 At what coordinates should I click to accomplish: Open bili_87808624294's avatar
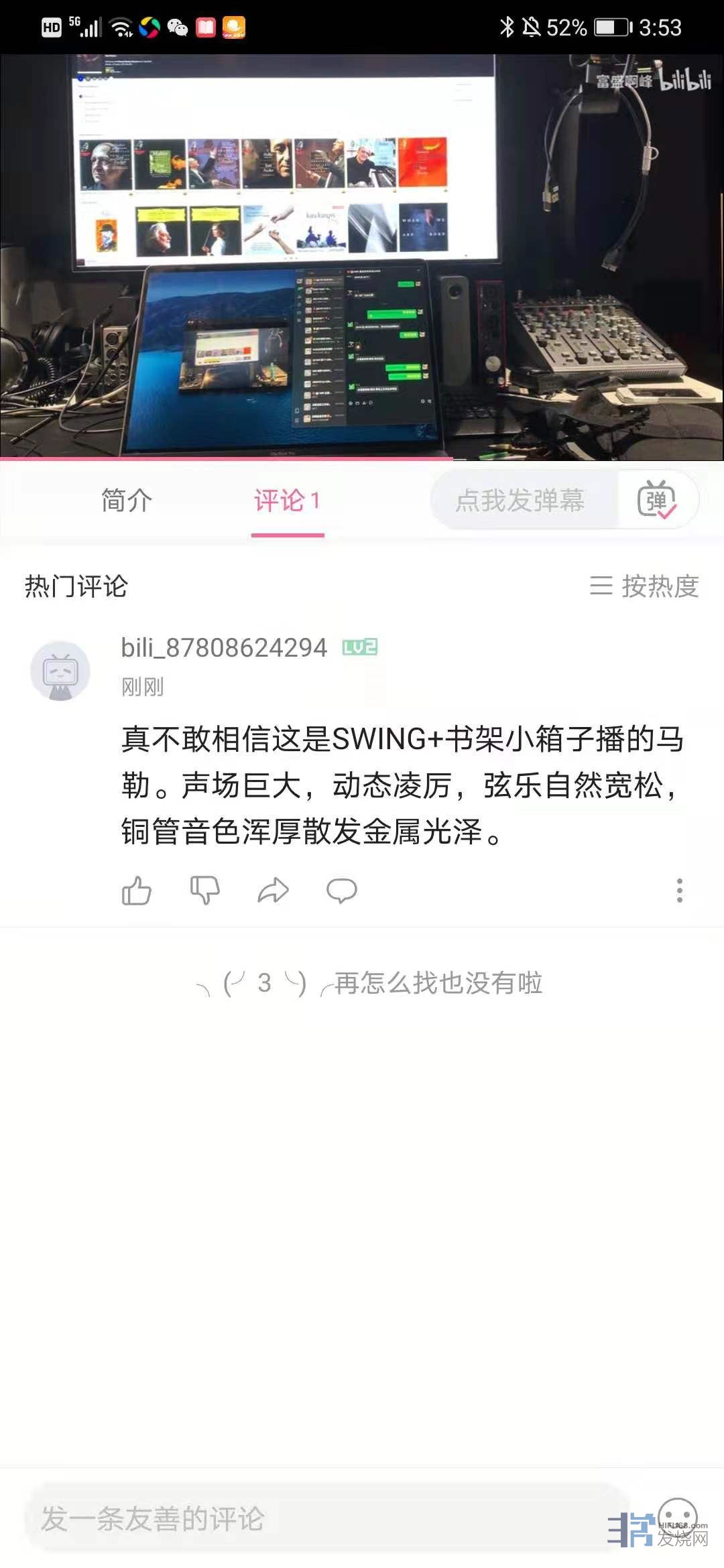tap(60, 671)
